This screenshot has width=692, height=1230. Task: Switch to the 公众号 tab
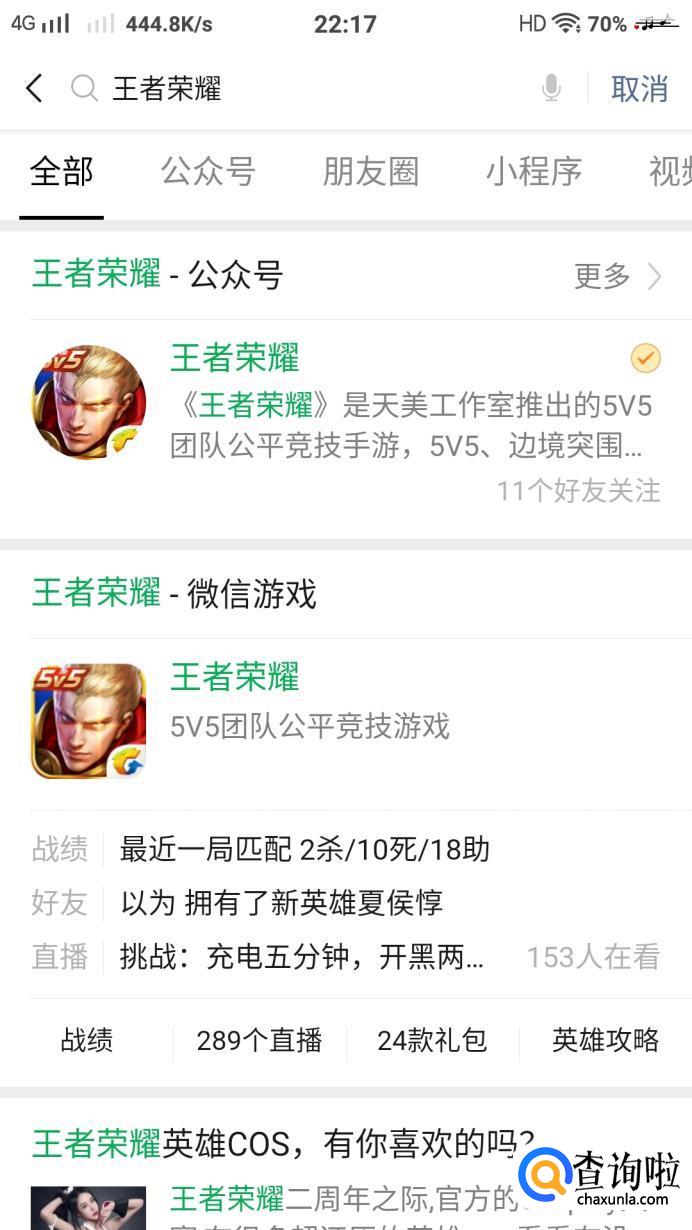[208, 172]
